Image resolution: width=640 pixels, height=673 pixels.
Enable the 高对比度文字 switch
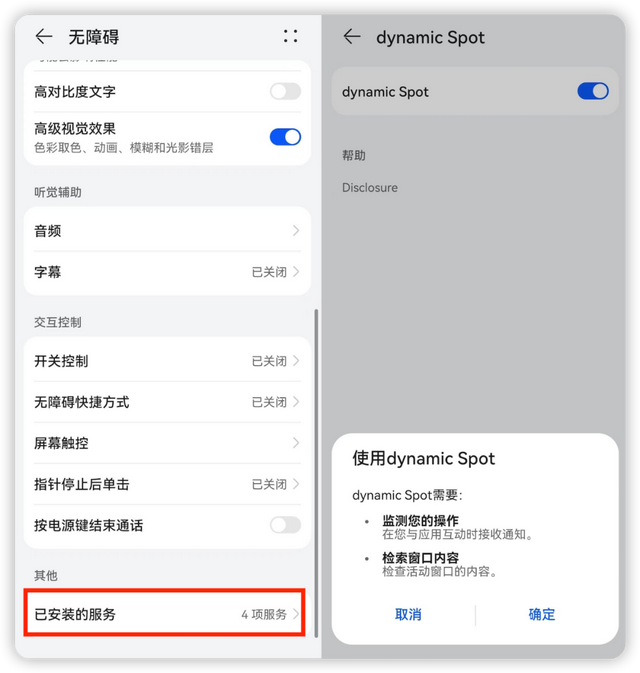[285, 92]
